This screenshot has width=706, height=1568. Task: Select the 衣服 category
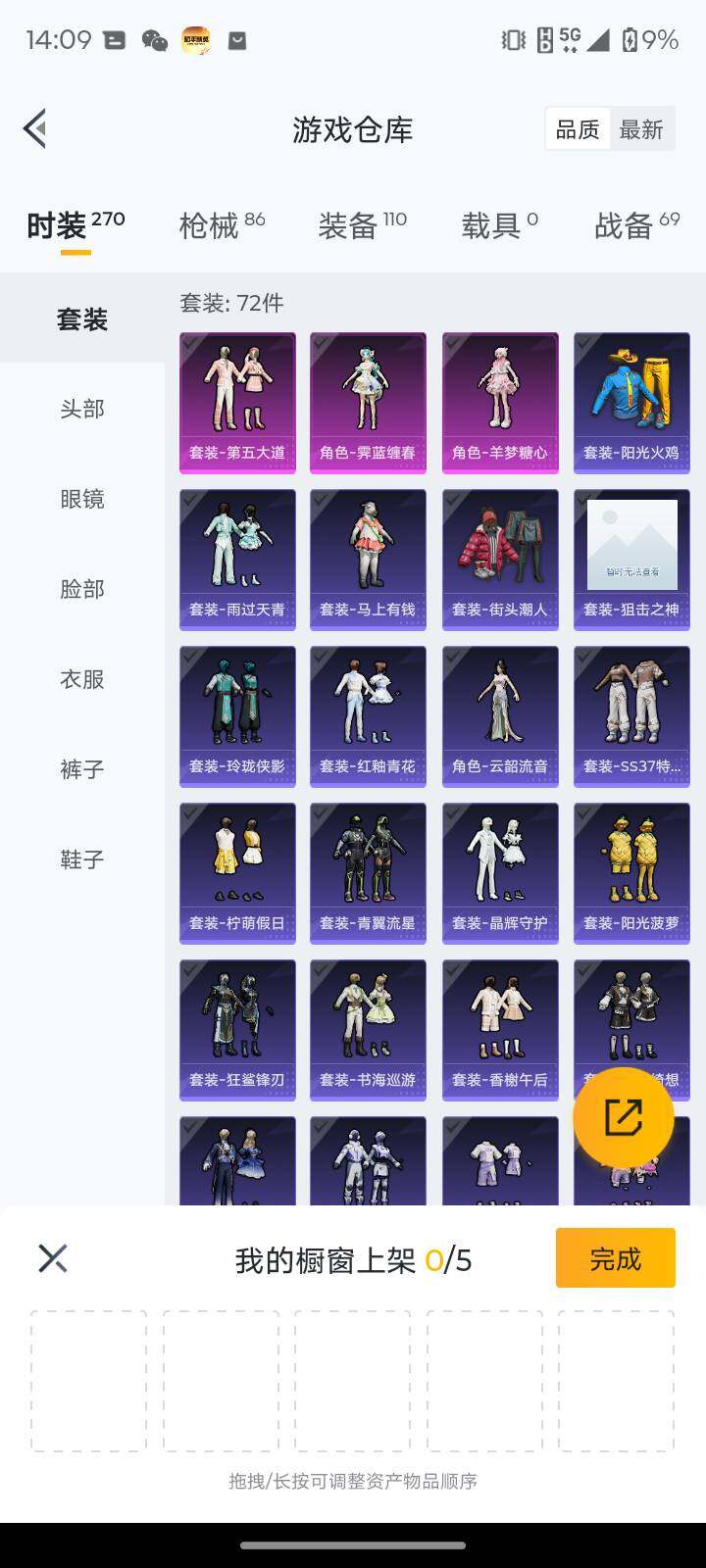(82, 679)
